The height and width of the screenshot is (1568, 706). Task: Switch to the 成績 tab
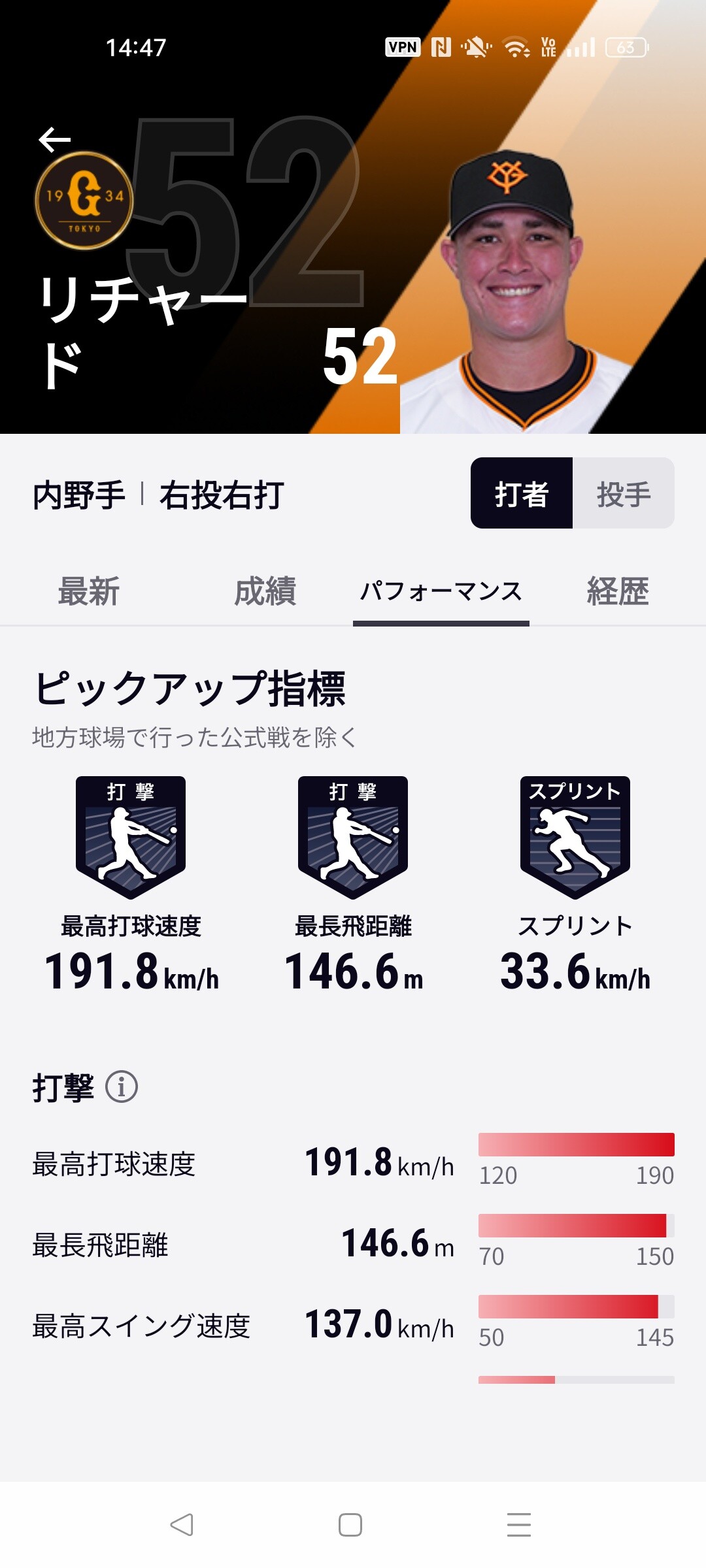tap(265, 592)
